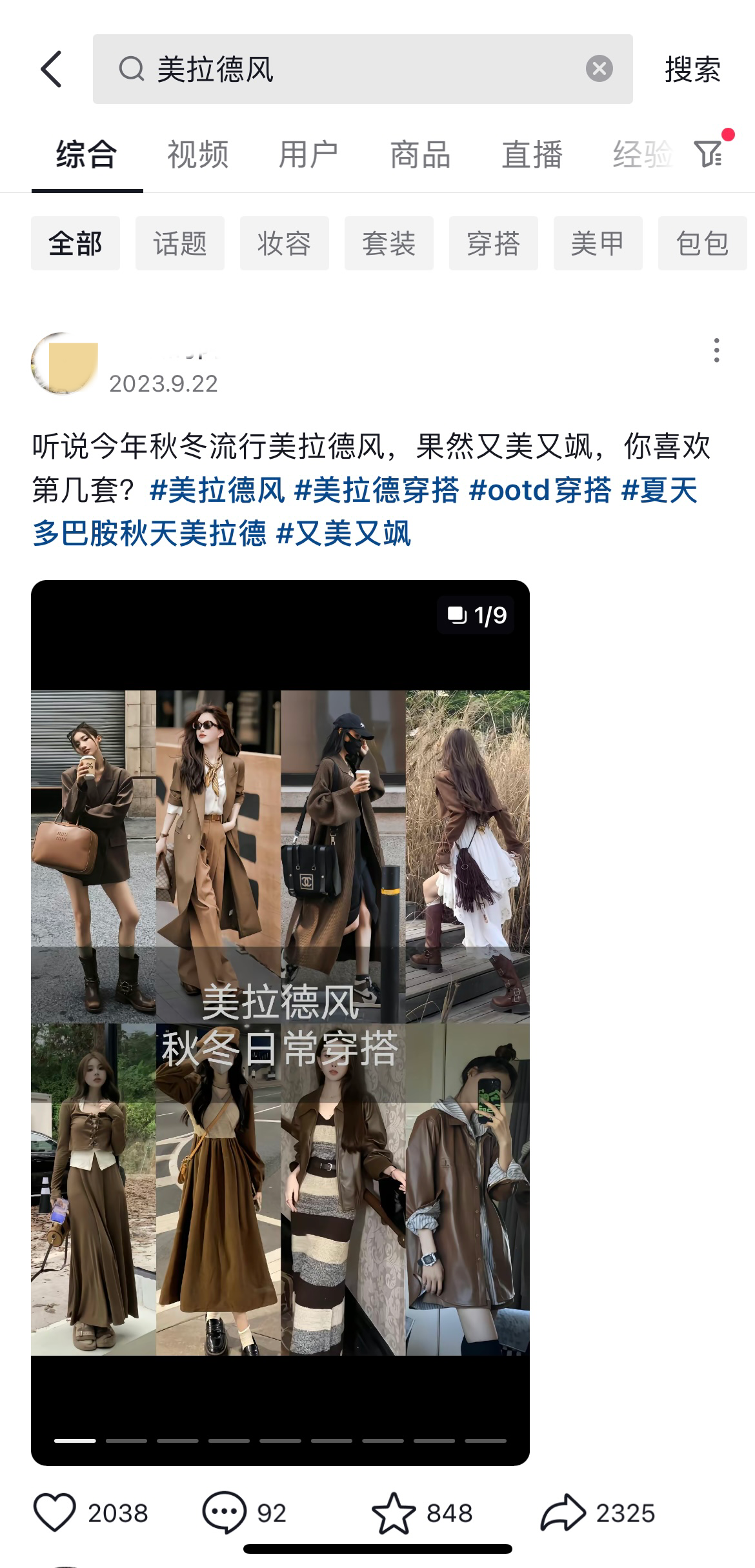This screenshot has height=1568, width=755.
Task: Share the post via the arrow icon
Action: pyautogui.click(x=563, y=1513)
